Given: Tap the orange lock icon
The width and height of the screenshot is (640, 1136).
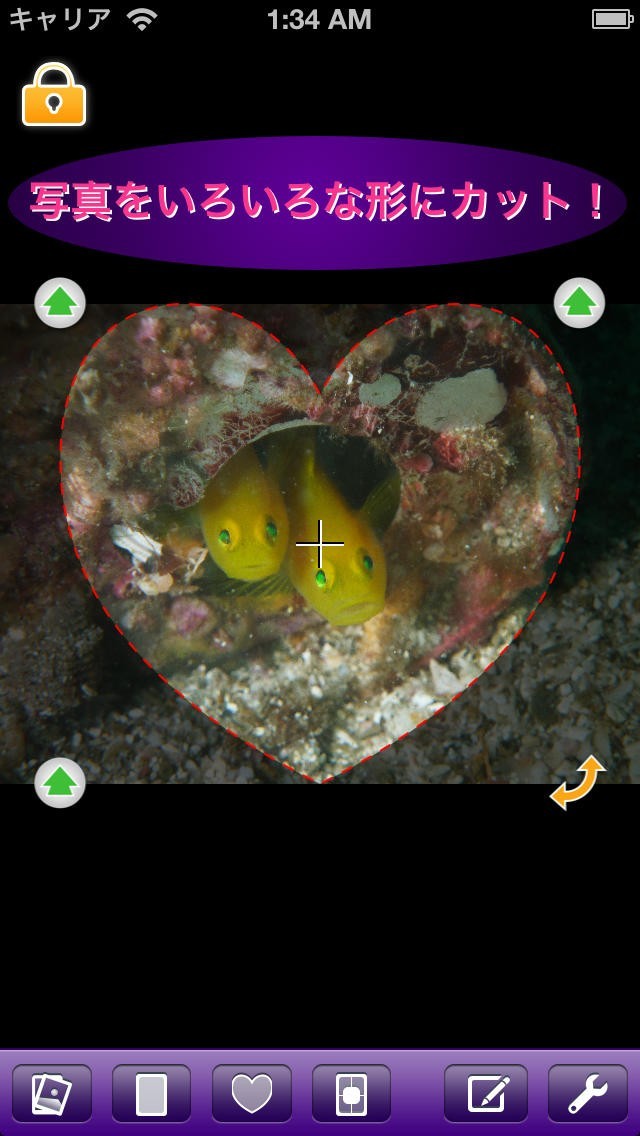Looking at the screenshot, I should pyautogui.click(x=54, y=95).
